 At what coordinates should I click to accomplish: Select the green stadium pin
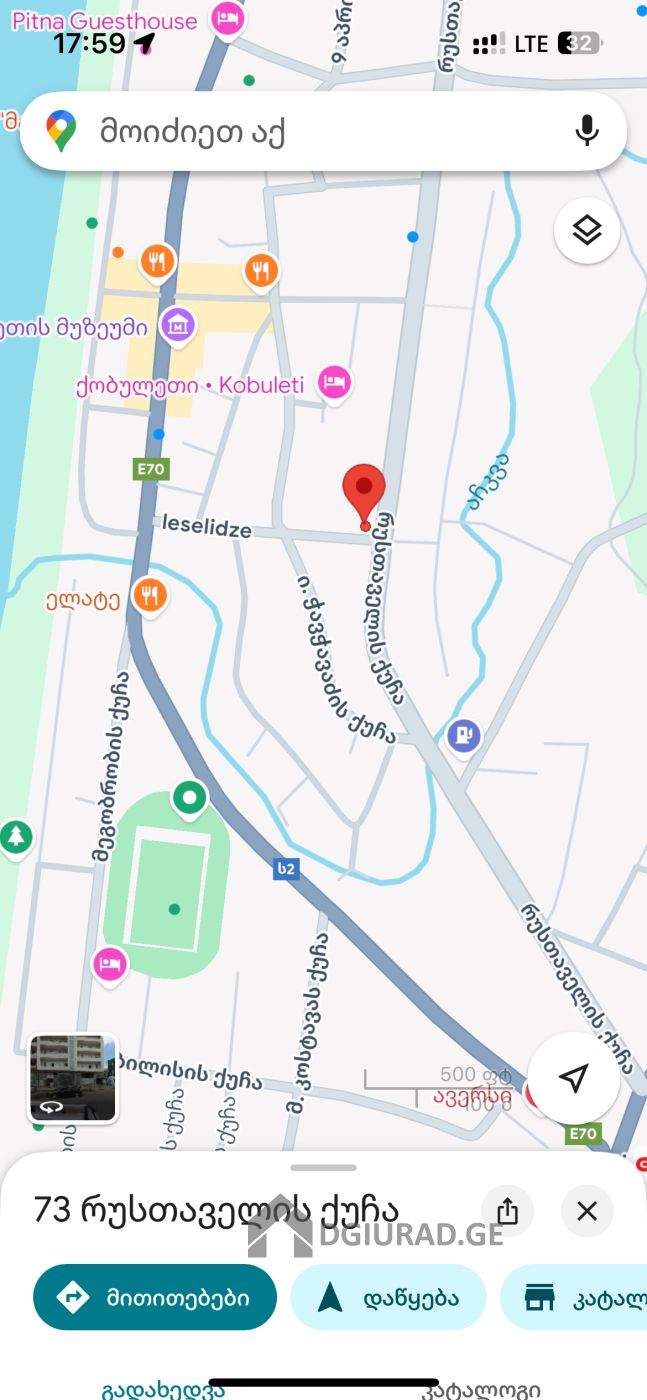pyautogui.click(x=189, y=798)
